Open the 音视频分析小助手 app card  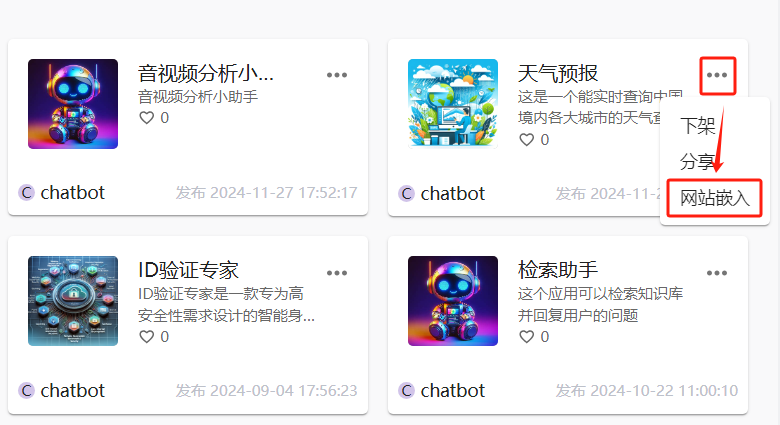point(205,73)
